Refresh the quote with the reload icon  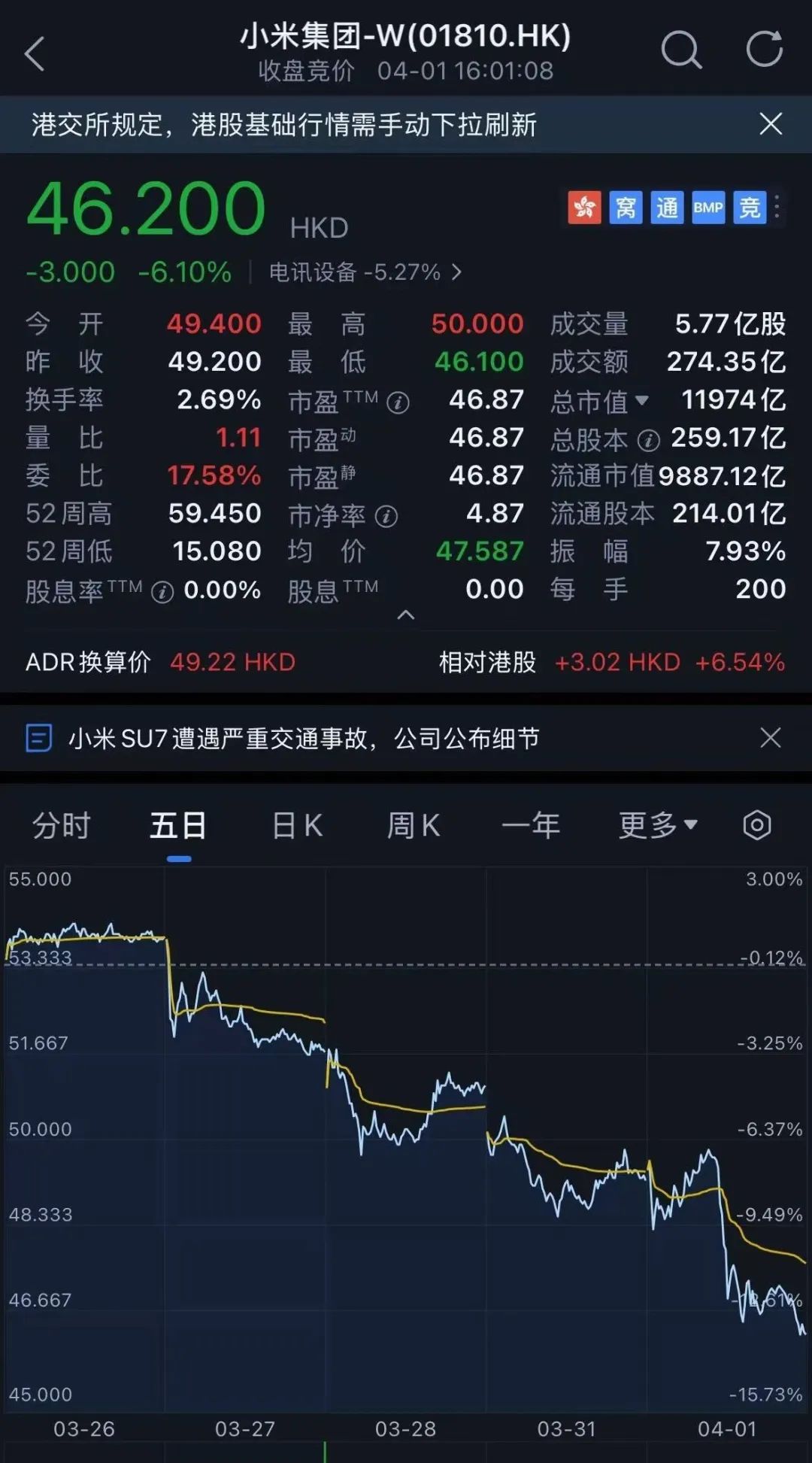(764, 50)
